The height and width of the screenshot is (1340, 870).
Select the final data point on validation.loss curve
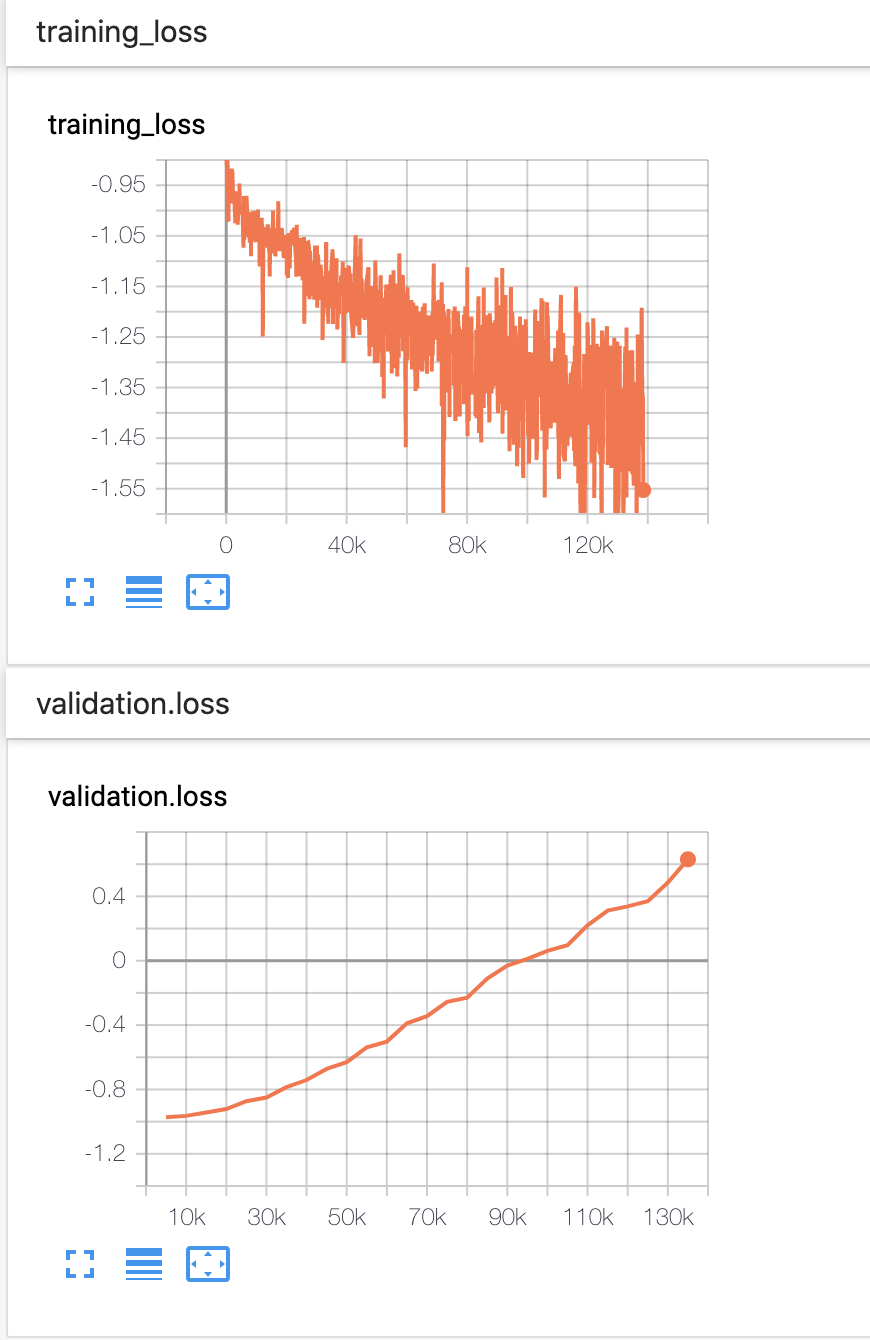click(688, 858)
